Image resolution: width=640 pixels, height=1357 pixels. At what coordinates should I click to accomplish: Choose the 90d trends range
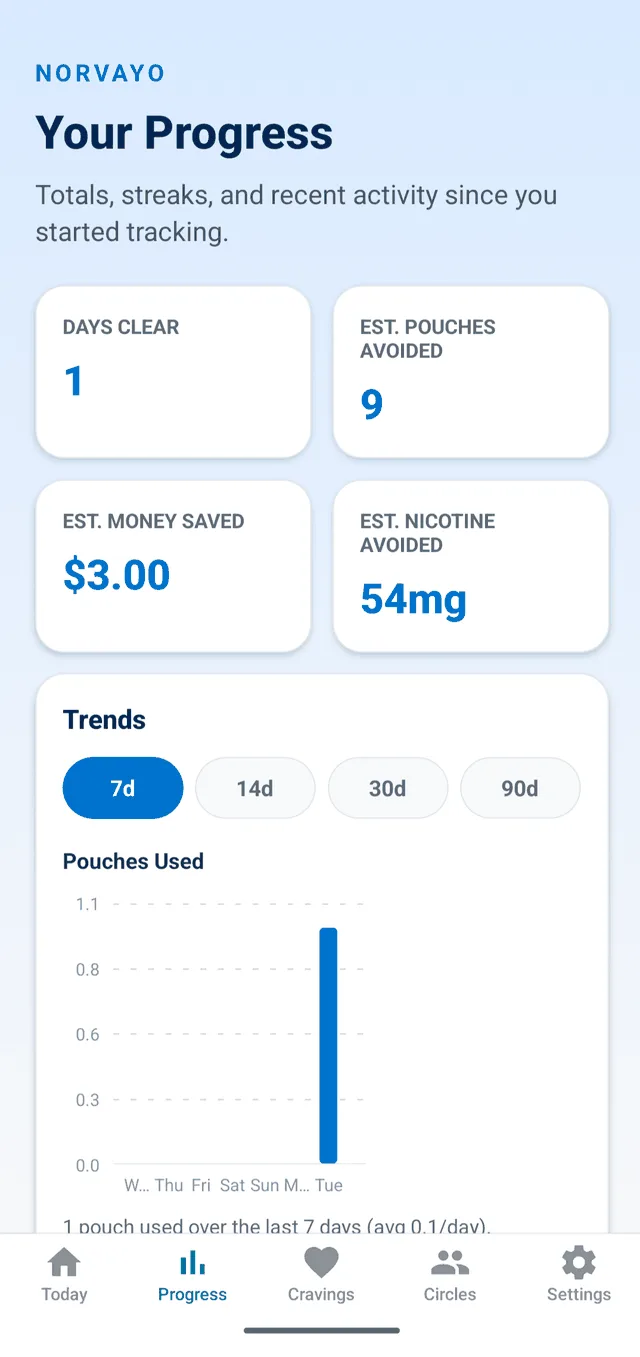pyautogui.click(x=520, y=788)
